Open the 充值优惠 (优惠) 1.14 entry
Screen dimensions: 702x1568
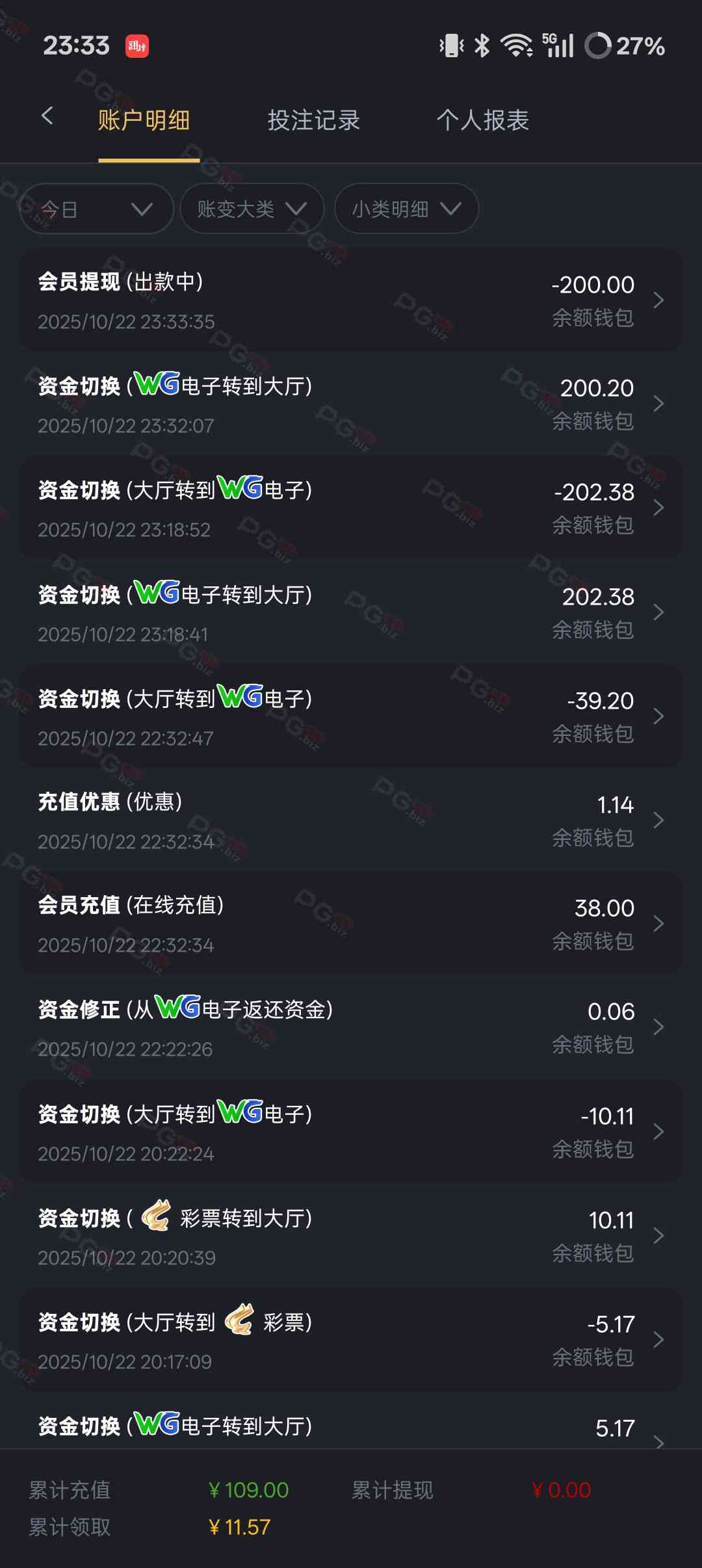(351, 820)
